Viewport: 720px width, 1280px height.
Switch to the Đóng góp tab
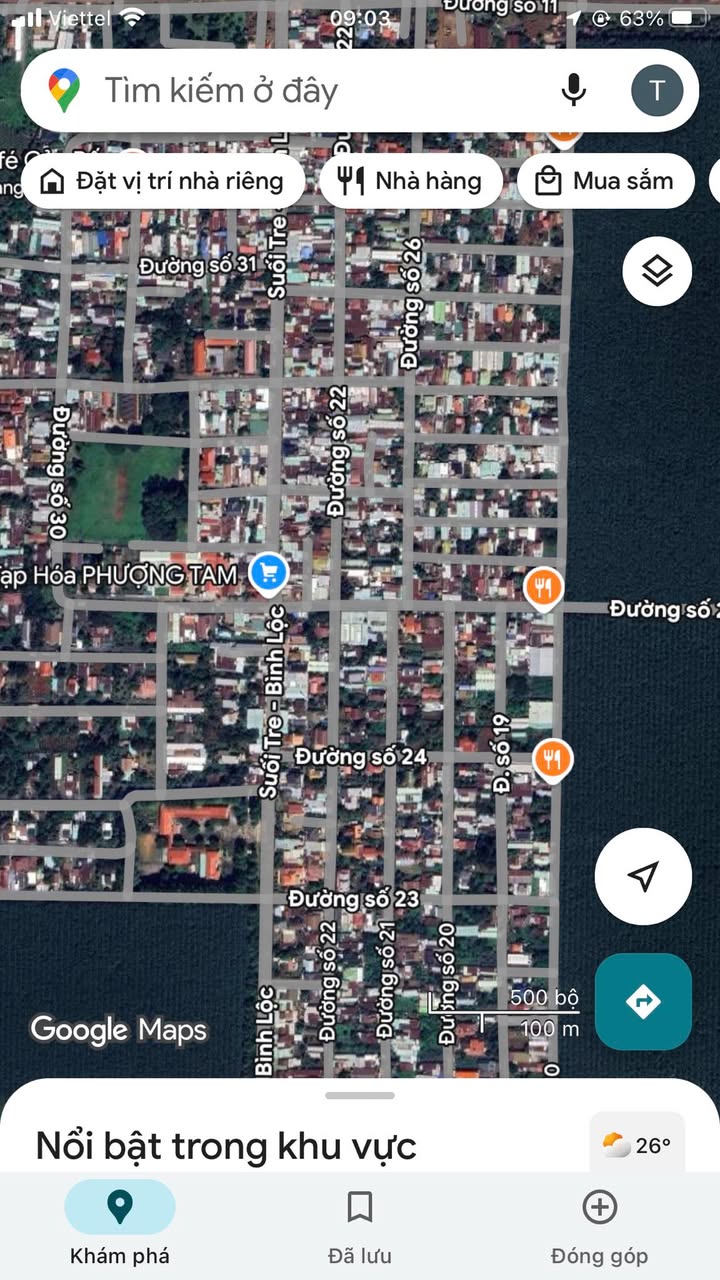(x=599, y=1228)
